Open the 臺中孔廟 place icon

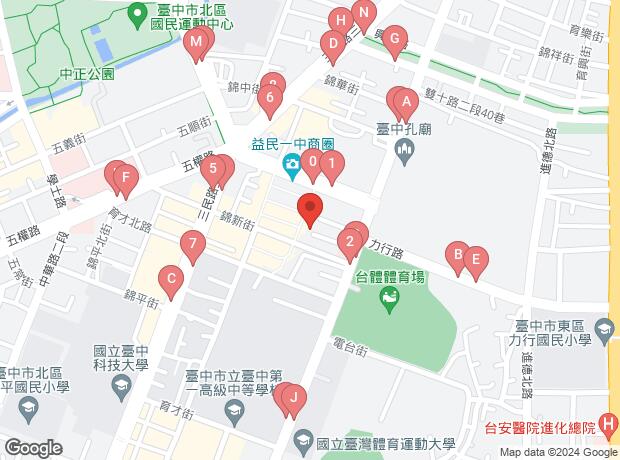point(406,153)
